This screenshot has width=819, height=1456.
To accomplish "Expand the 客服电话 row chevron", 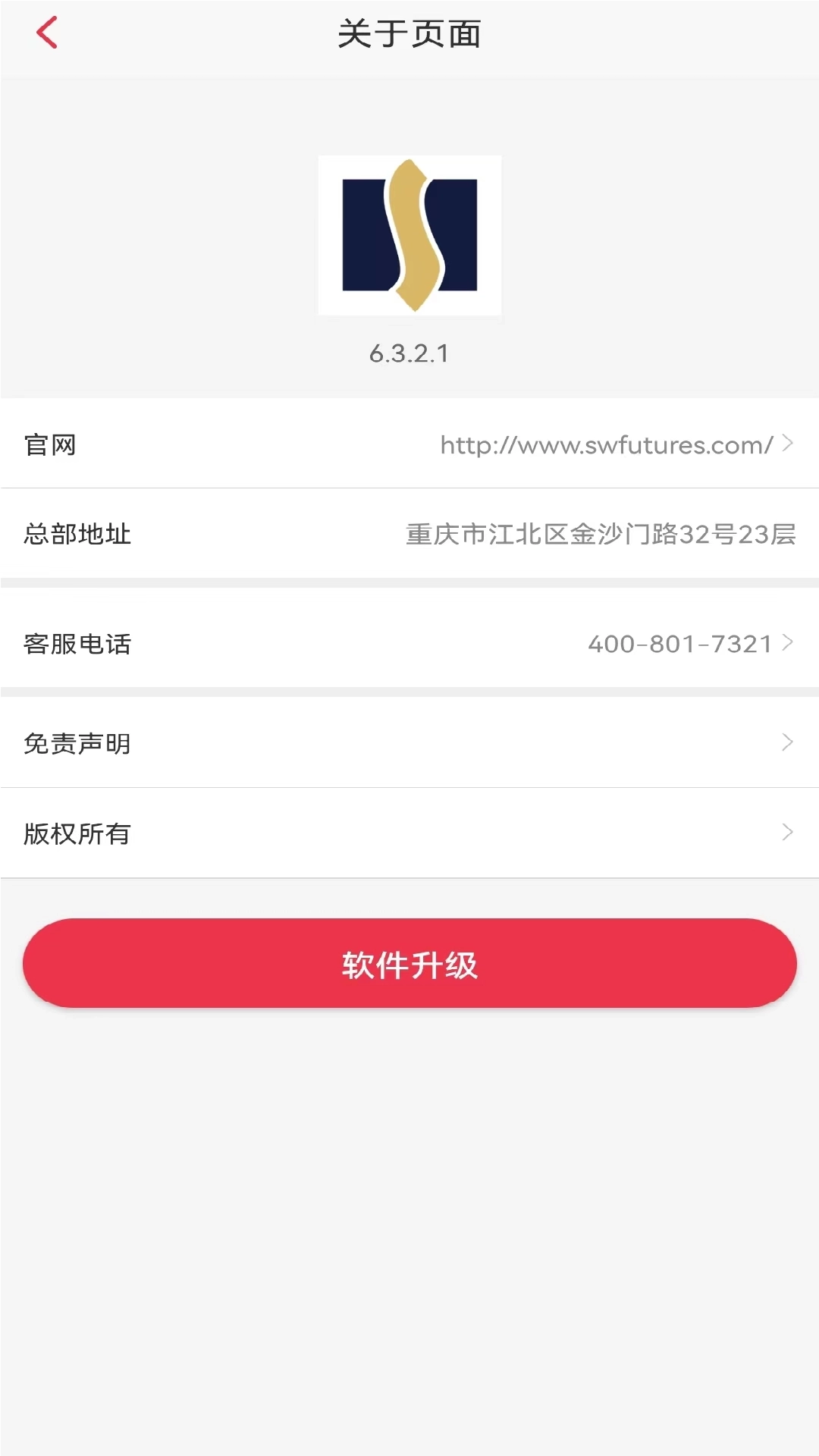I will tap(787, 644).
